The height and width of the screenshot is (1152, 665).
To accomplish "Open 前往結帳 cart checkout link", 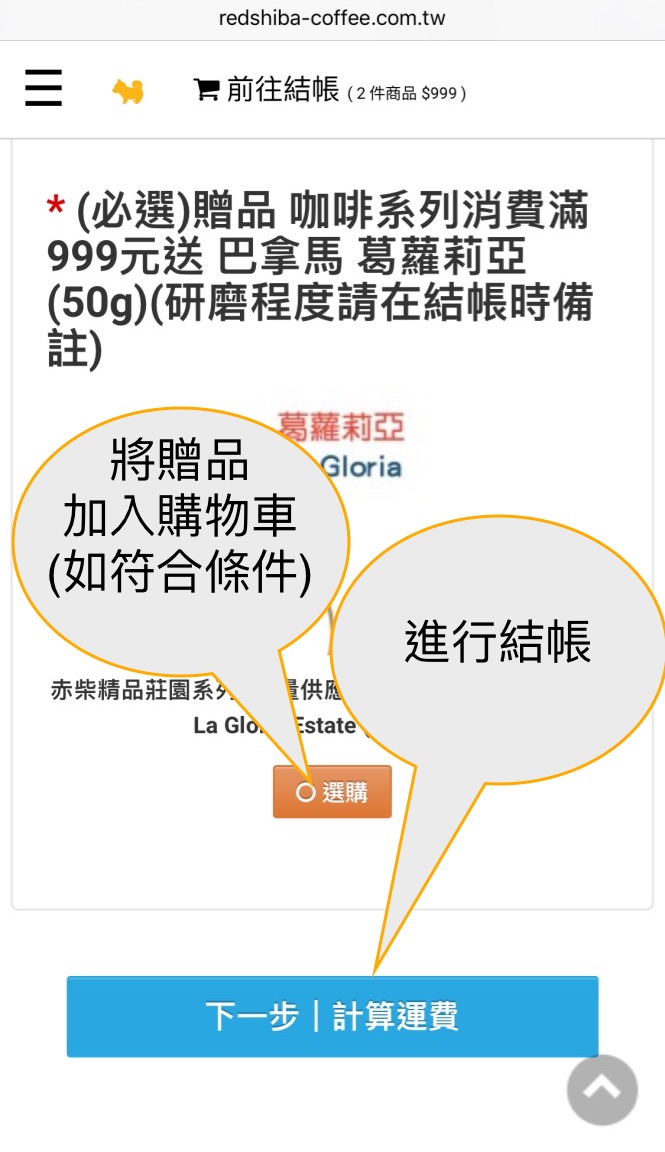I will click(x=329, y=91).
